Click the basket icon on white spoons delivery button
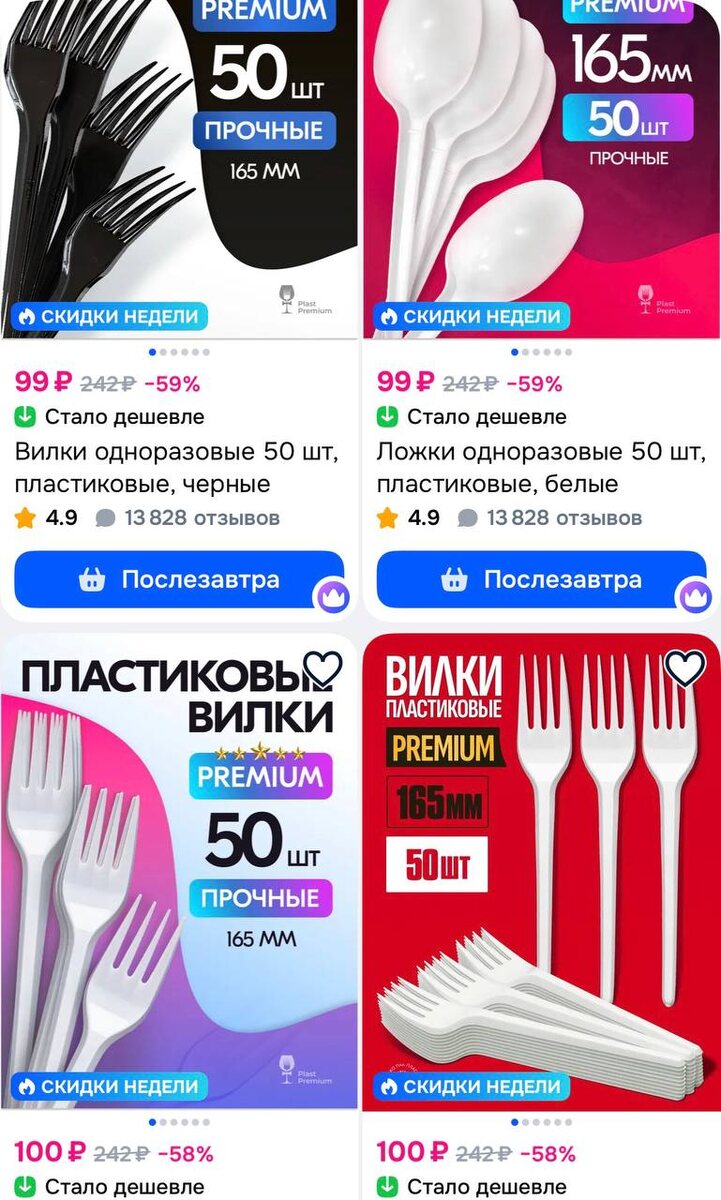 click(x=455, y=579)
